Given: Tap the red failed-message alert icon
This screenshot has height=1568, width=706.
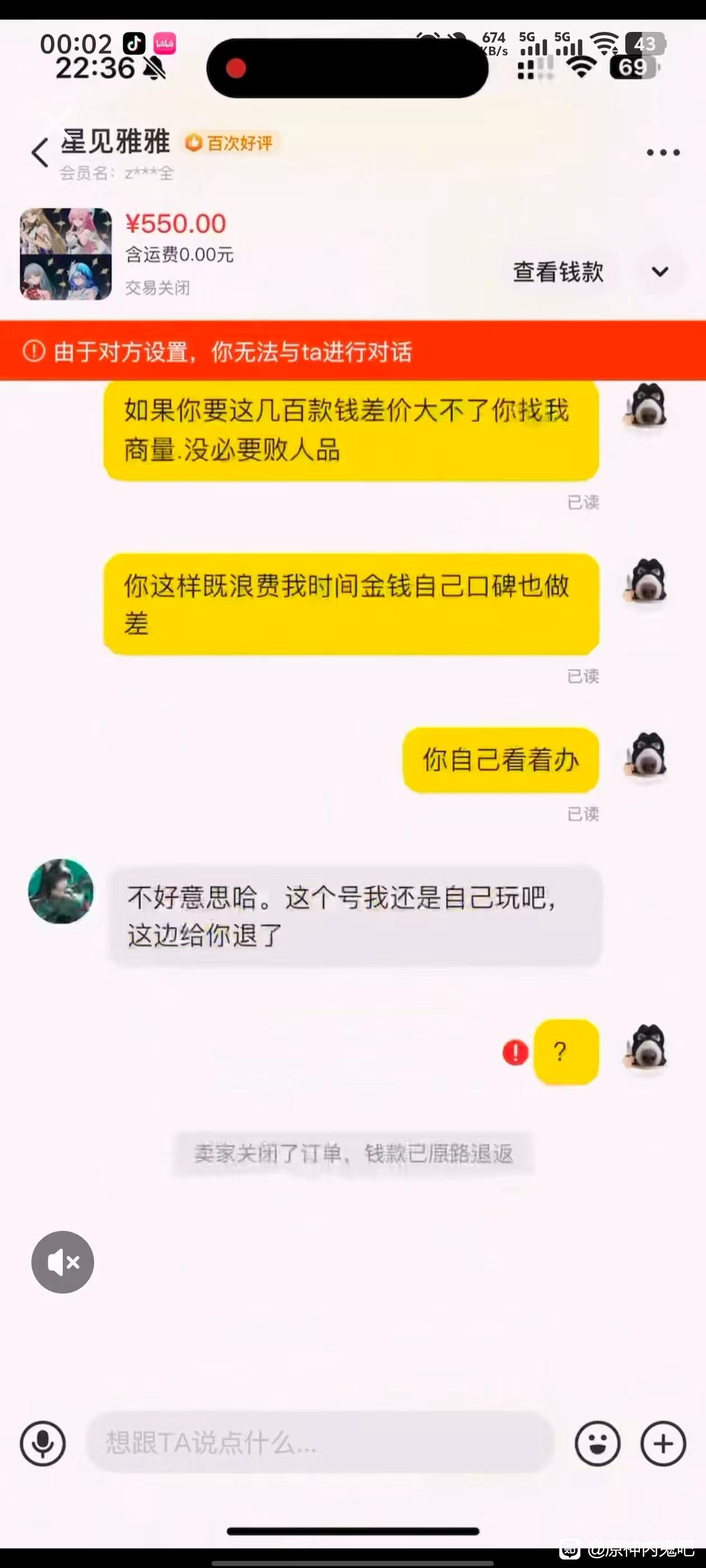Looking at the screenshot, I should point(515,1052).
